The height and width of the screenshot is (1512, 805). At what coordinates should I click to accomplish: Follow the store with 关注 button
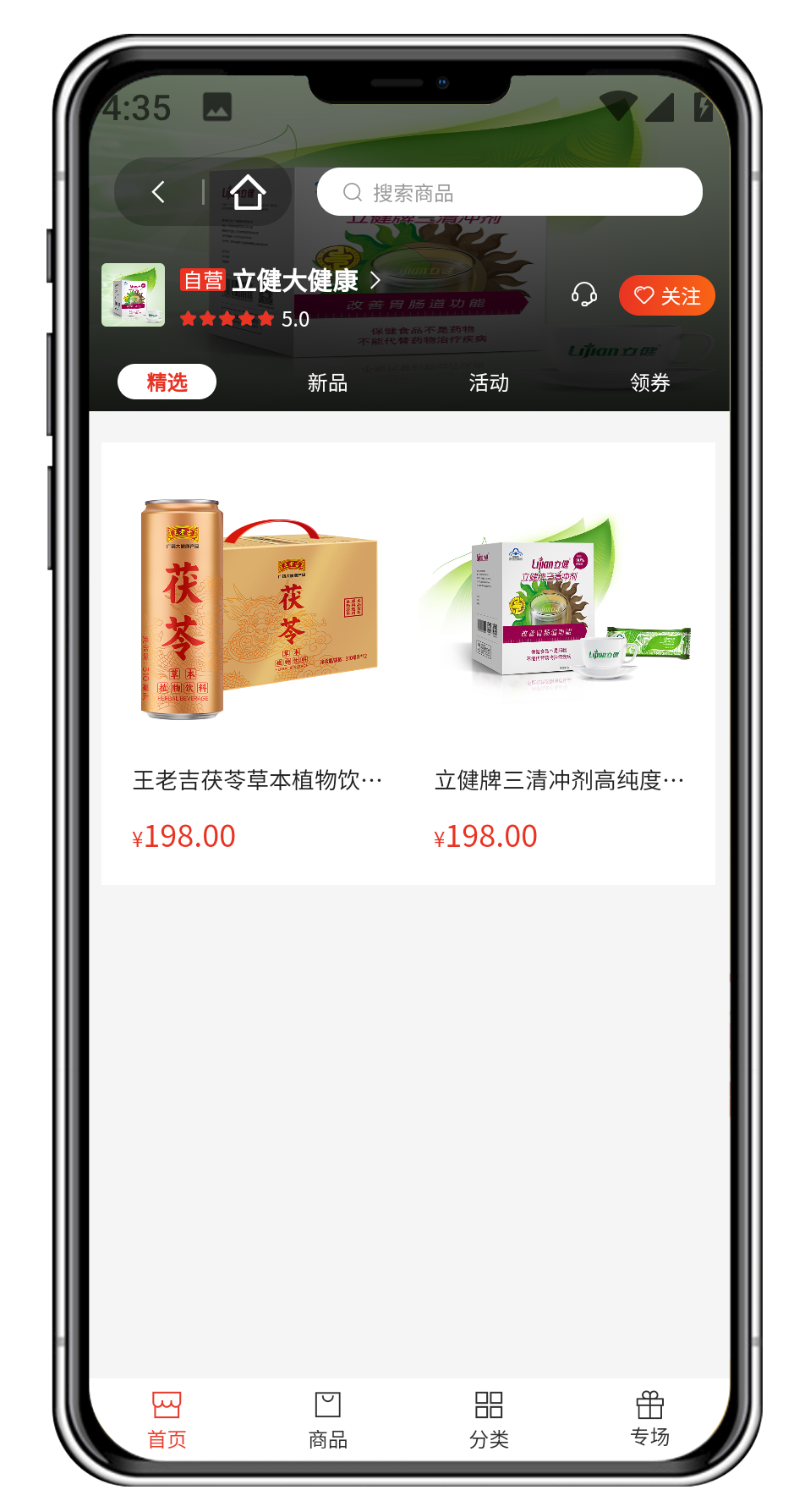666,295
